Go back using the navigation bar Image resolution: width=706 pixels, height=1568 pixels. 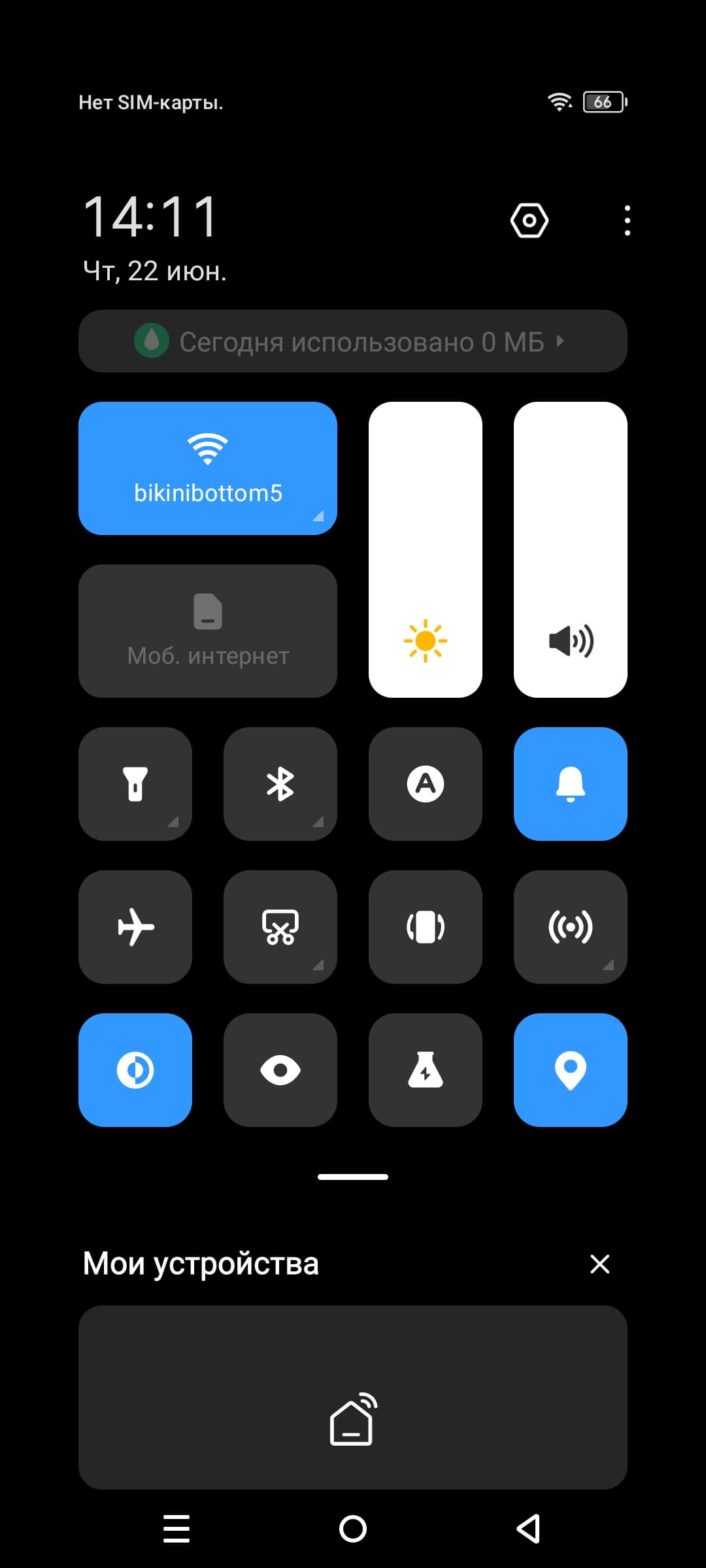pos(528,1528)
